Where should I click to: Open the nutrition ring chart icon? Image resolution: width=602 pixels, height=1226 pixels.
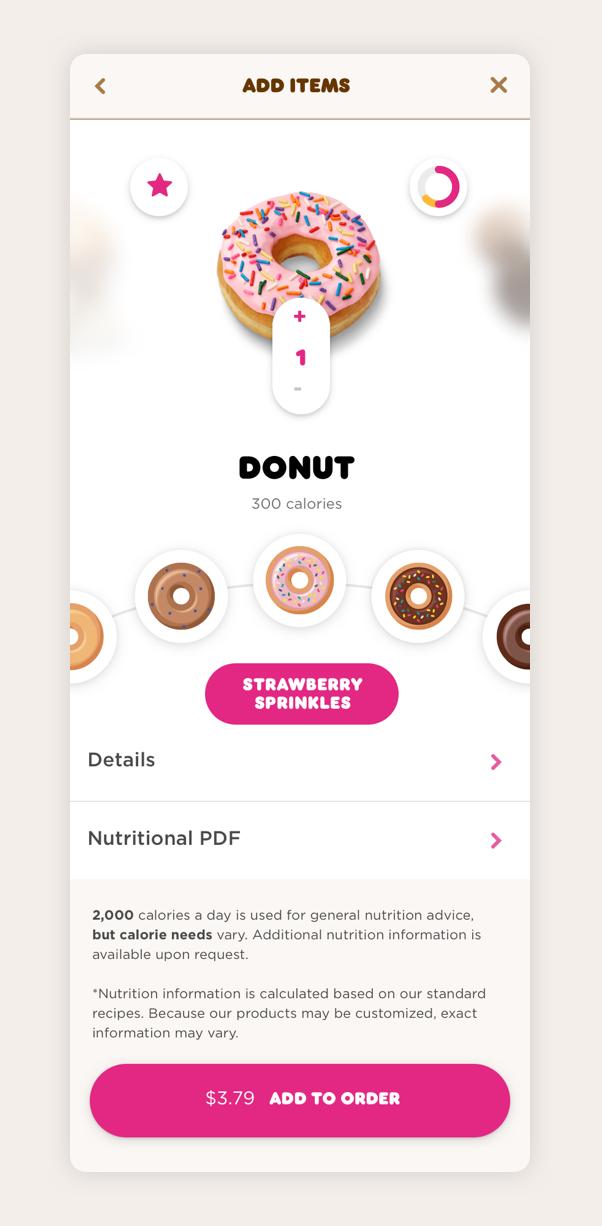pyautogui.click(x=439, y=187)
